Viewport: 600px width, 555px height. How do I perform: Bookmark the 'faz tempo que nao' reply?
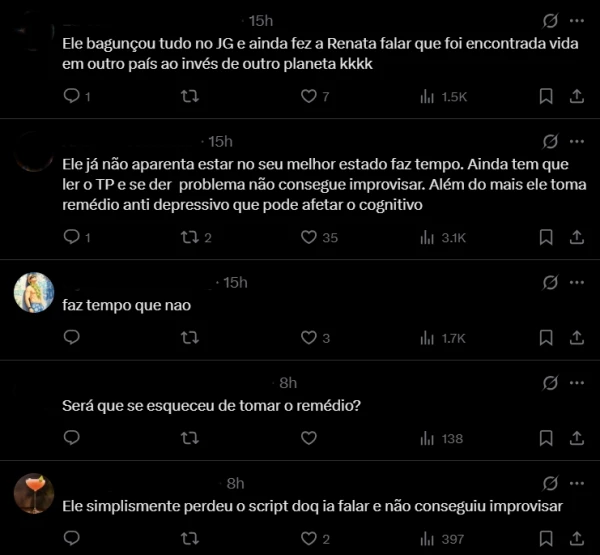click(546, 338)
